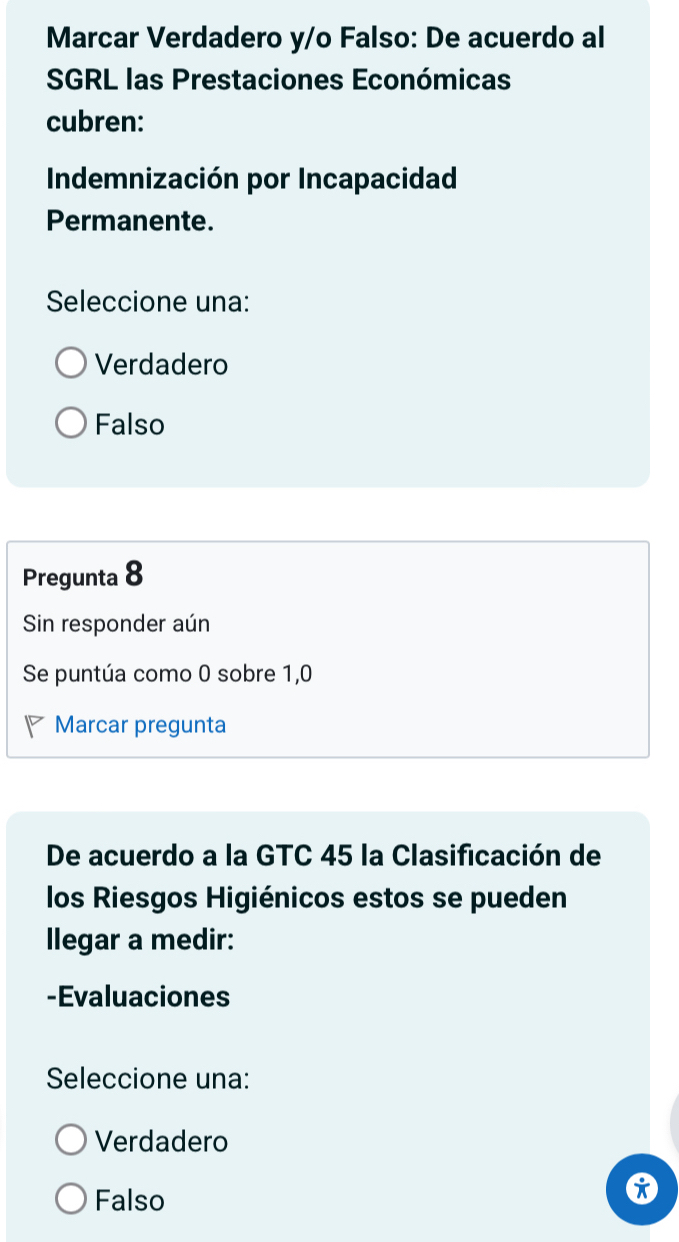
Task: Open the accessibility options button
Action: 641,1189
